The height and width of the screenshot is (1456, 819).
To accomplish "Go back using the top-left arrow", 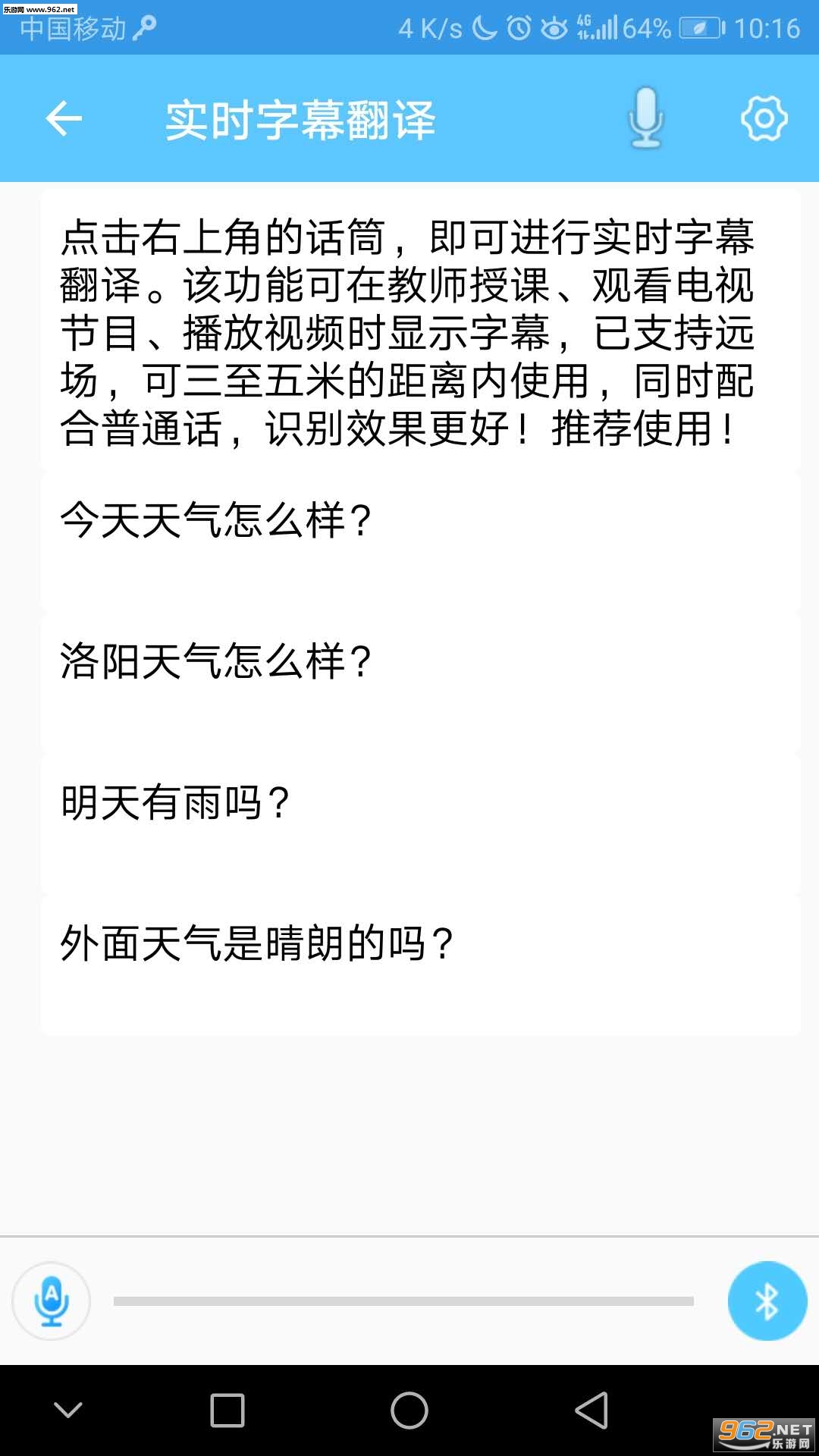I will [x=64, y=119].
